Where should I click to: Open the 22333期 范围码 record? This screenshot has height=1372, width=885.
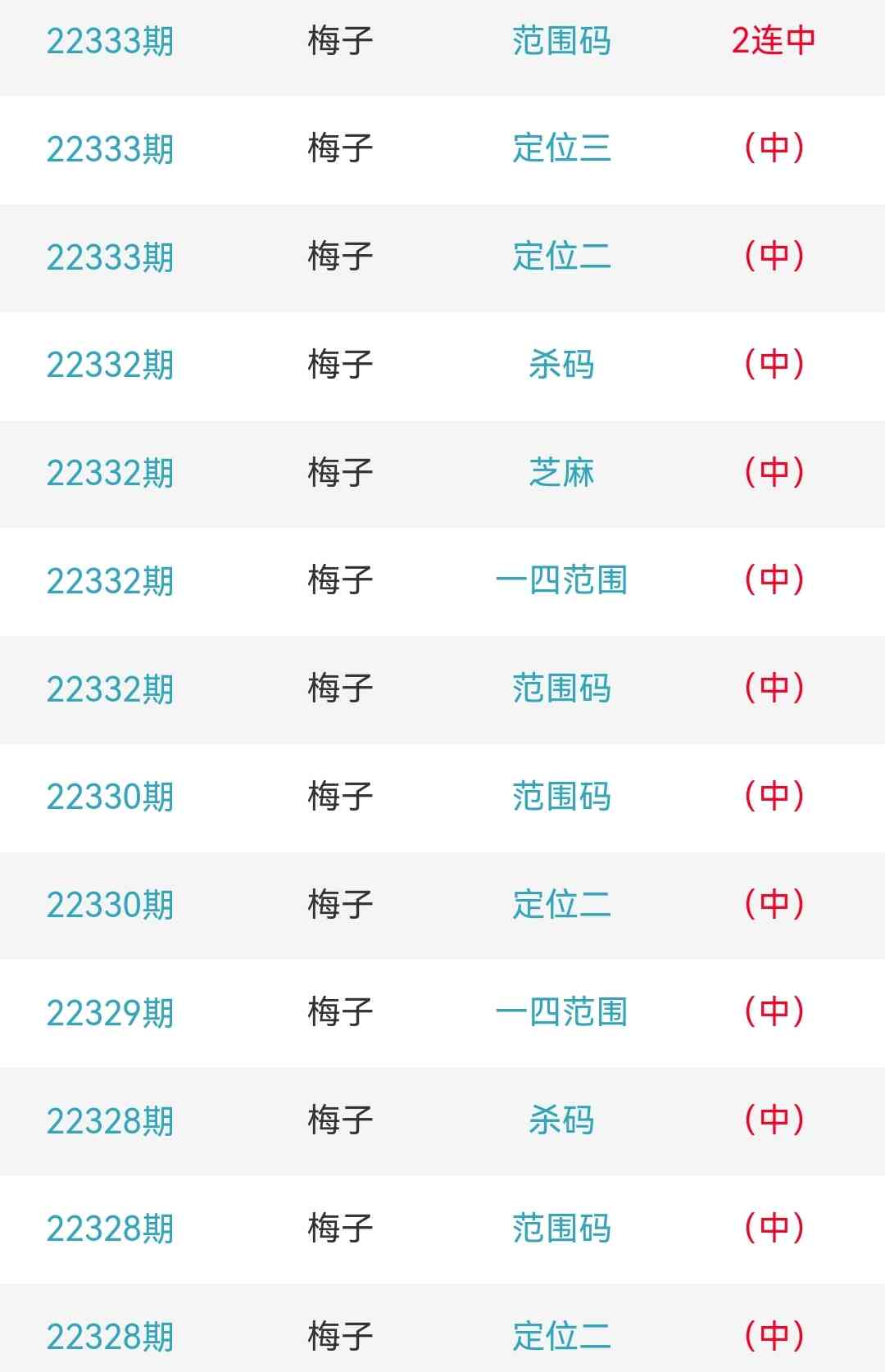(x=561, y=41)
